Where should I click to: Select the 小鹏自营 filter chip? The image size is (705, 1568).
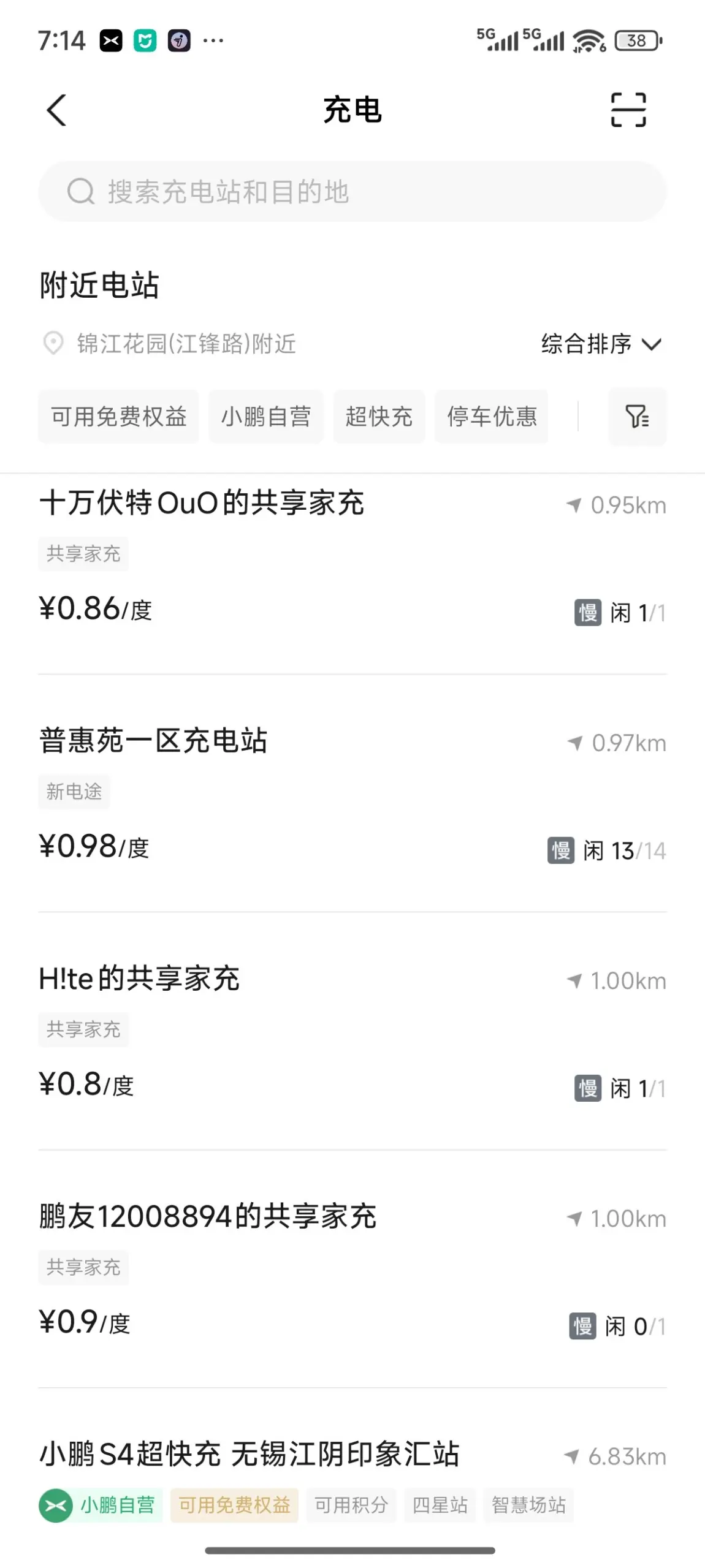click(266, 417)
